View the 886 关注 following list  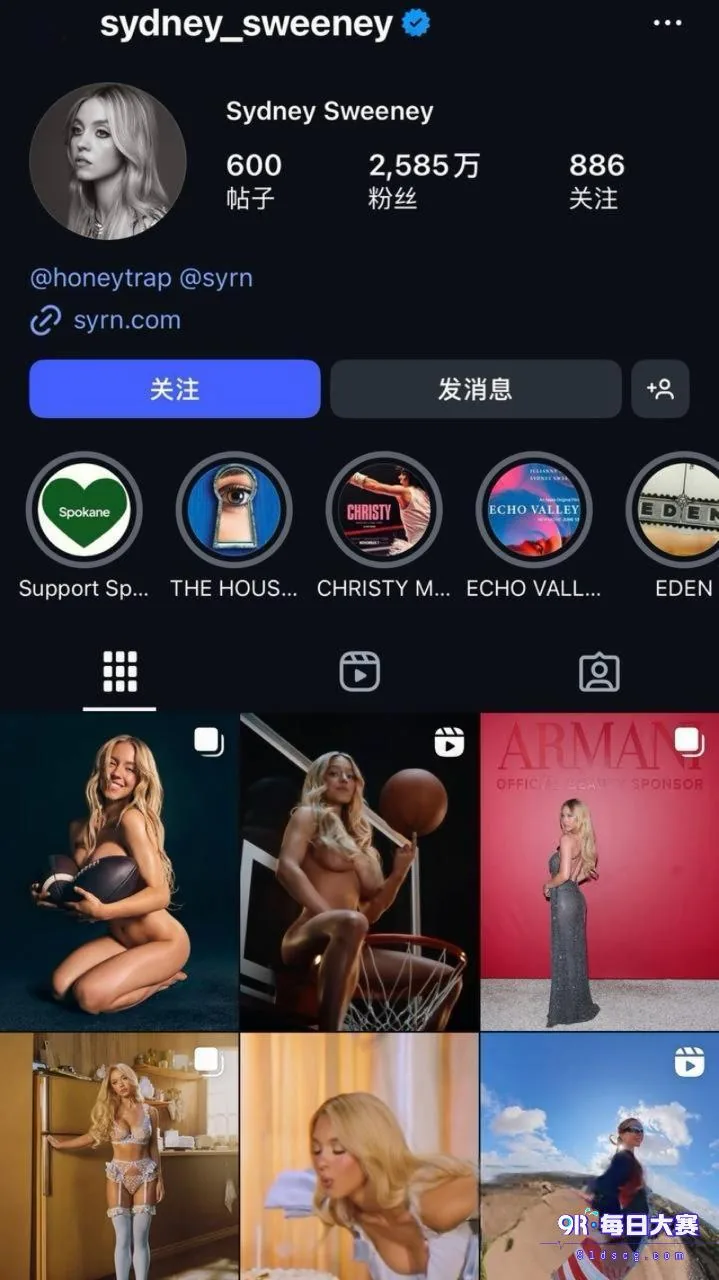(596, 181)
